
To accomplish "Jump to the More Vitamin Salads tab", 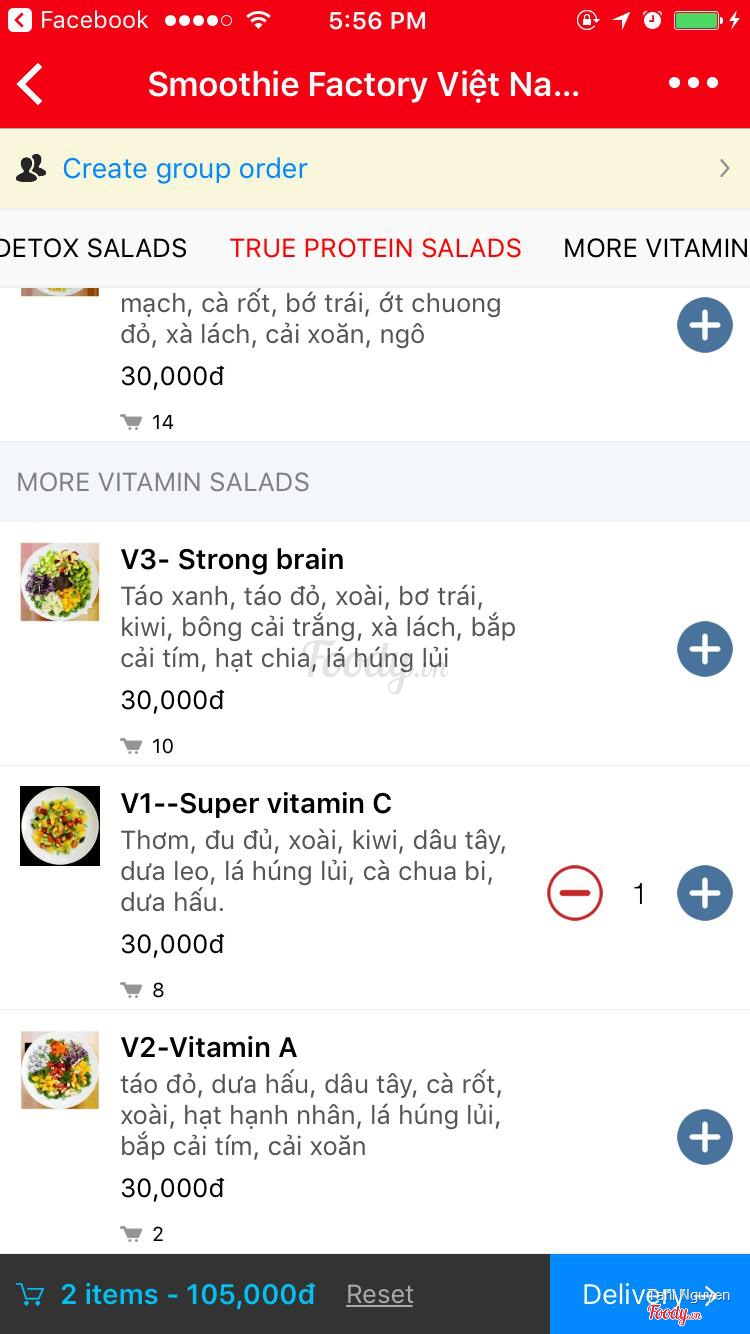I will point(655,248).
